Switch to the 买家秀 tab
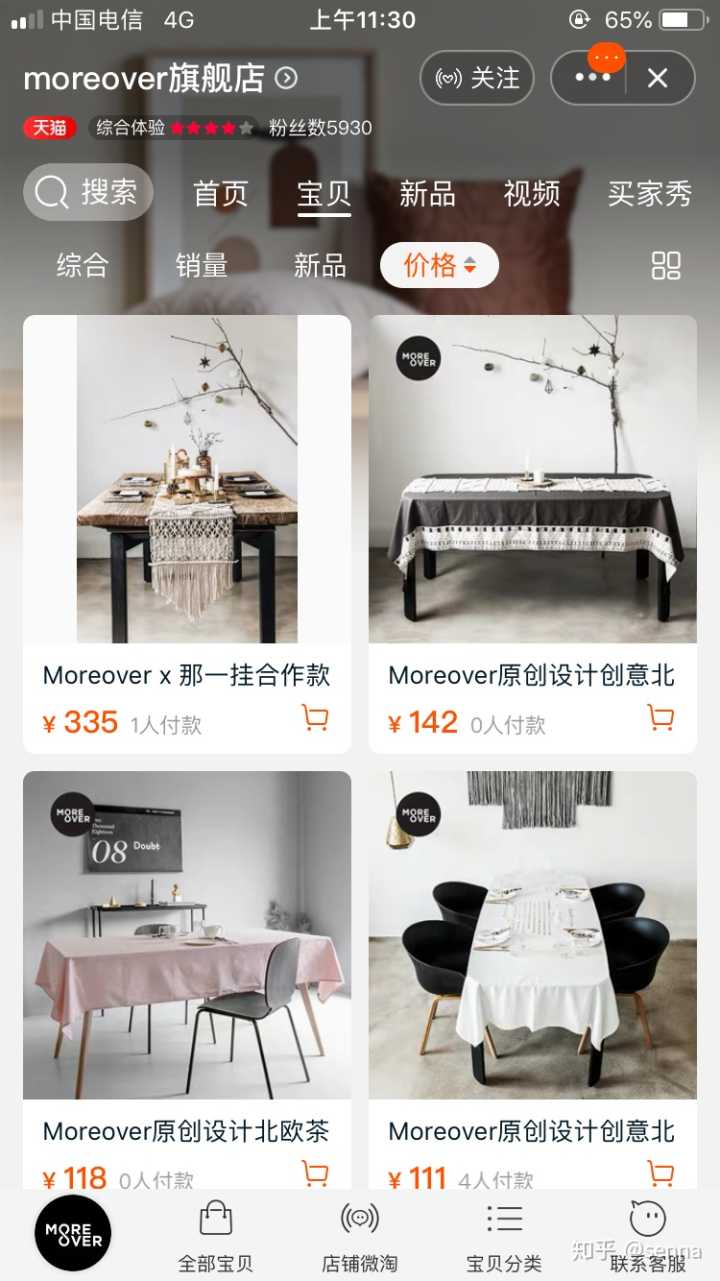The image size is (720, 1281). (649, 193)
